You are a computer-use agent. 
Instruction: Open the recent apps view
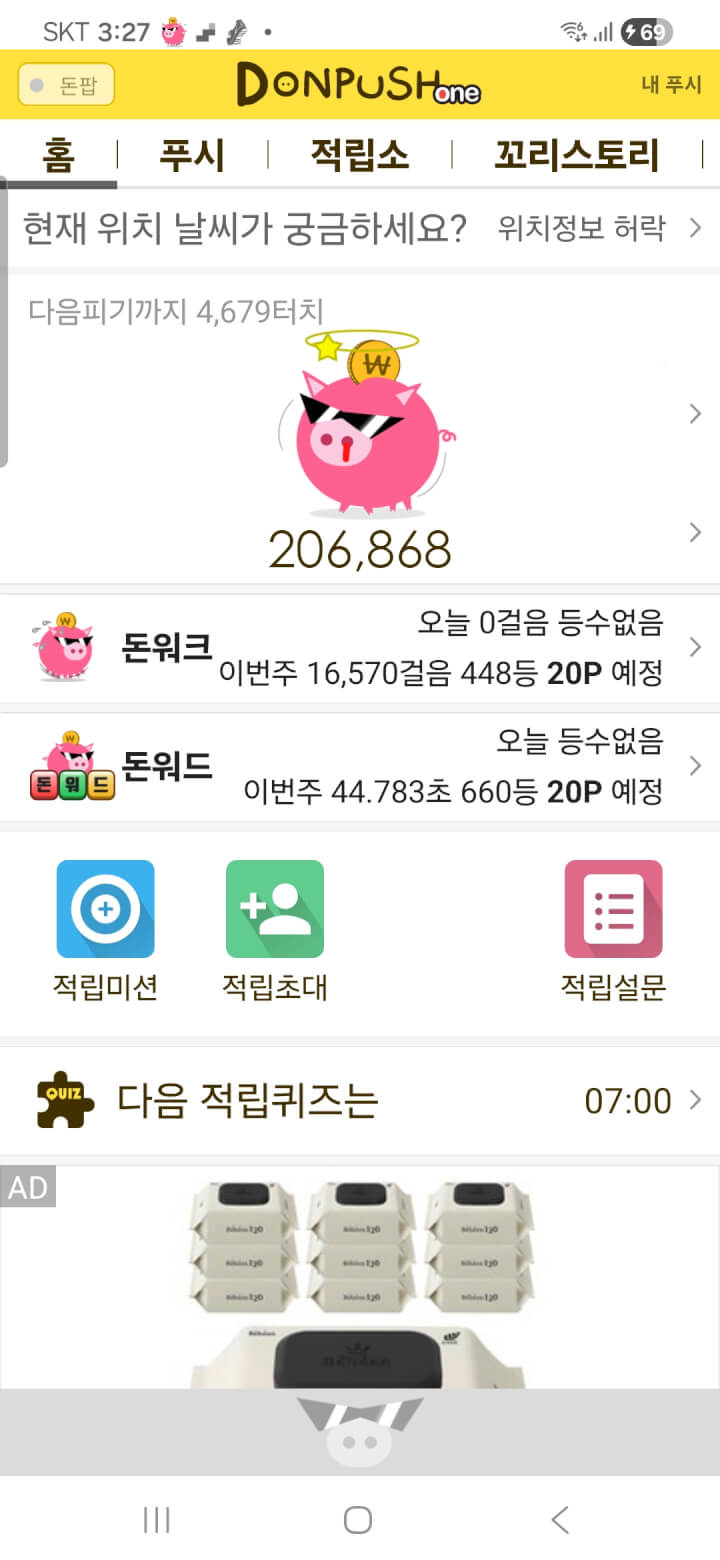pos(157,1520)
